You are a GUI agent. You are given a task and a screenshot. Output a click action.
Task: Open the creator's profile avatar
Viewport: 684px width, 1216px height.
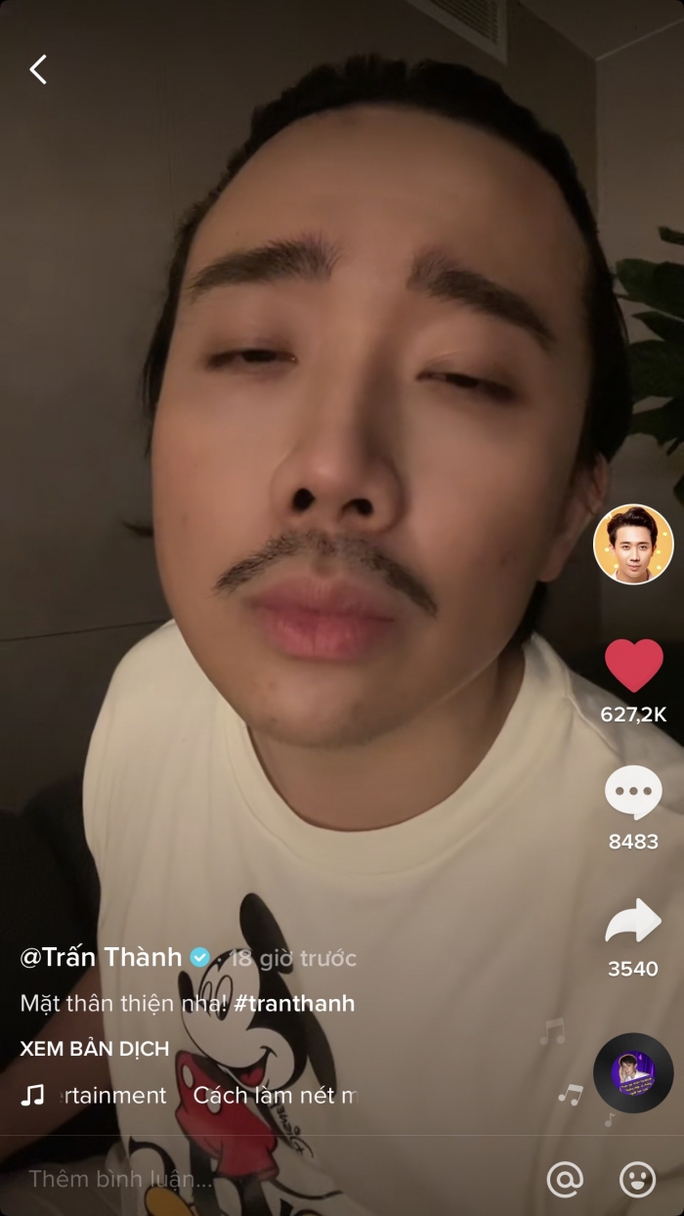(x=633, y=544)
